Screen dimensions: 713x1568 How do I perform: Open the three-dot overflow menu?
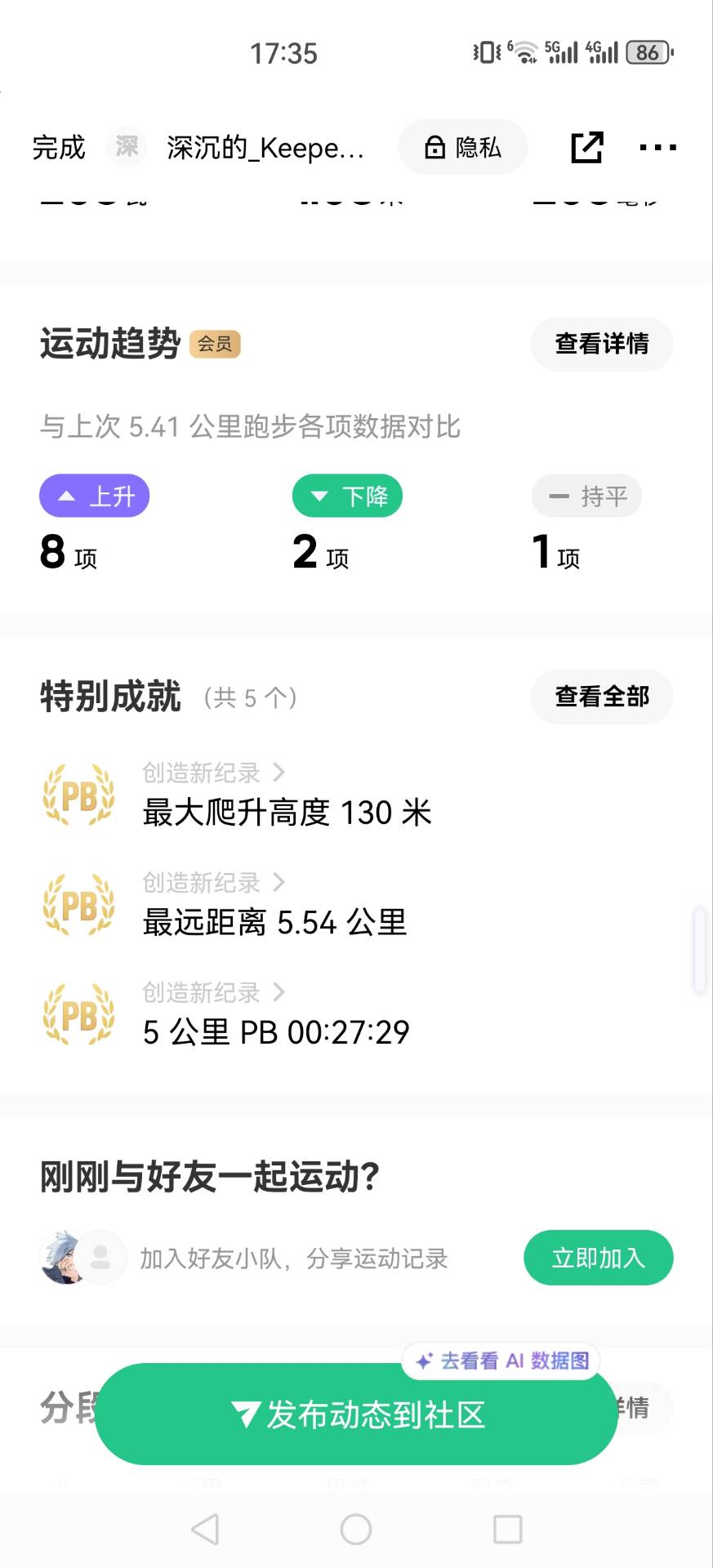(x=657, y=147)
